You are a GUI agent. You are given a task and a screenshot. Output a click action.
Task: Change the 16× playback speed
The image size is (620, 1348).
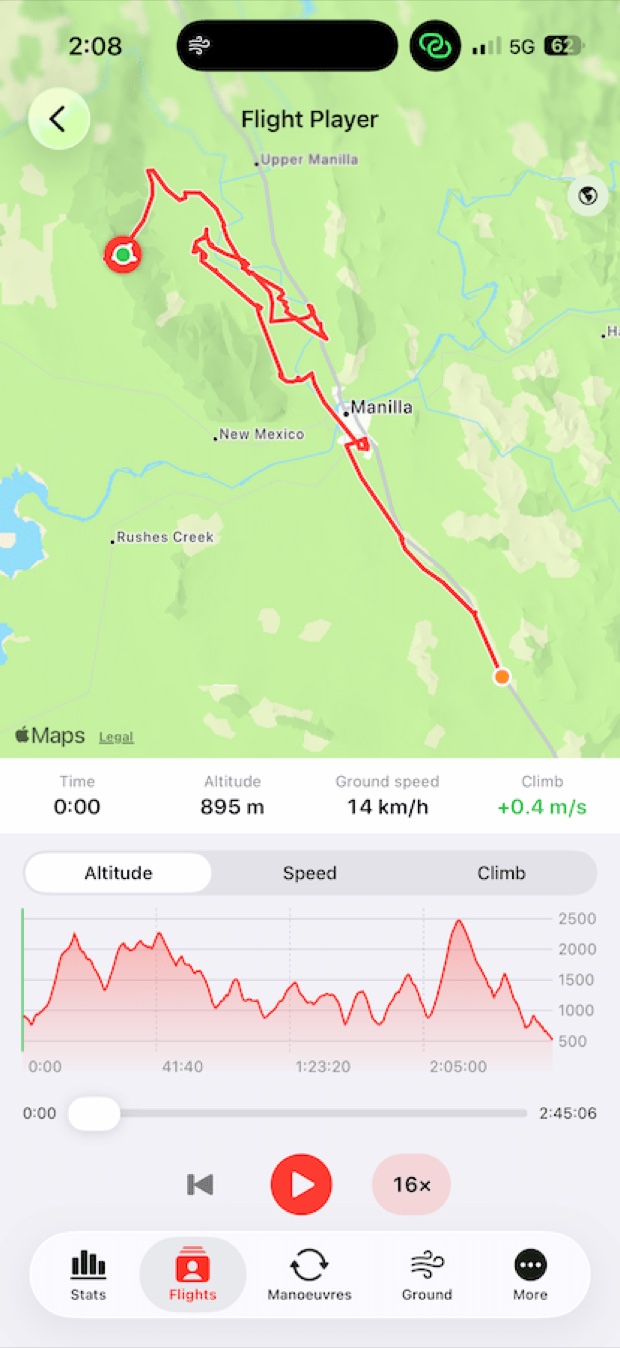pyautogui.click(x=411, y=1185)
